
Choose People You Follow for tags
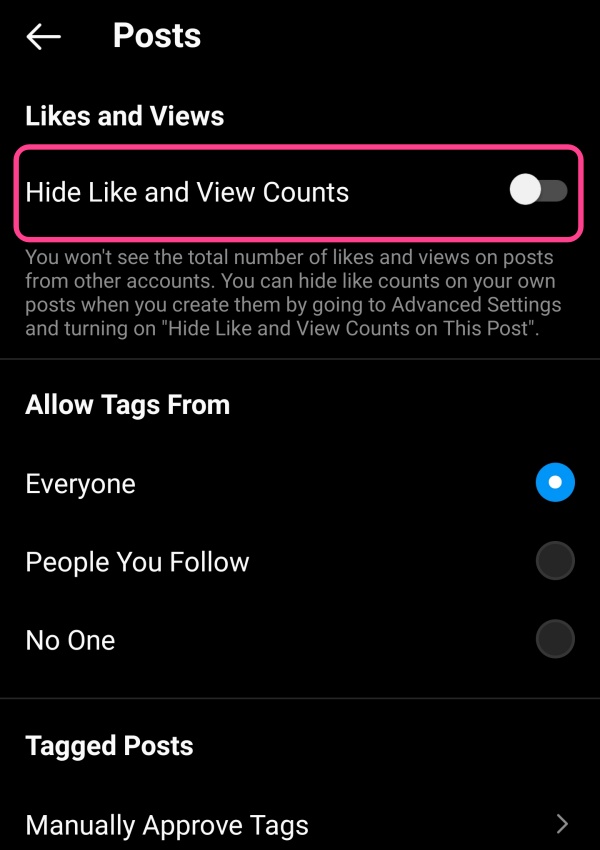tap(555, 562)
